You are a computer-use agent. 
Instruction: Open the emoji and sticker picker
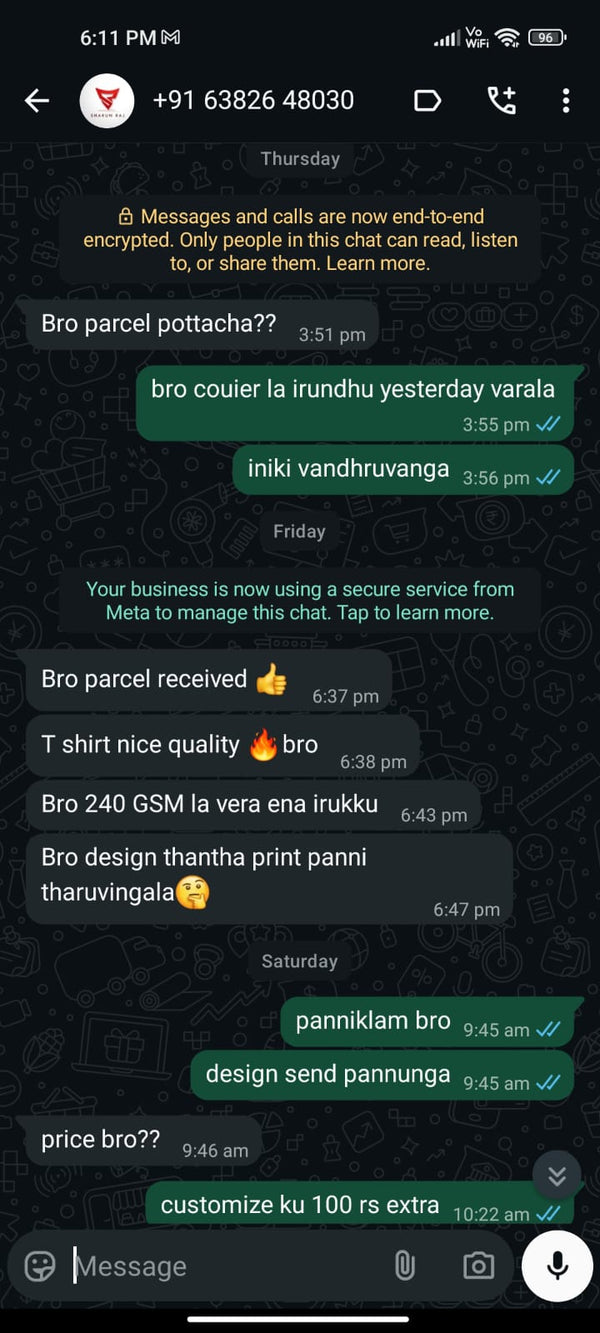[x=40, y=1266]
